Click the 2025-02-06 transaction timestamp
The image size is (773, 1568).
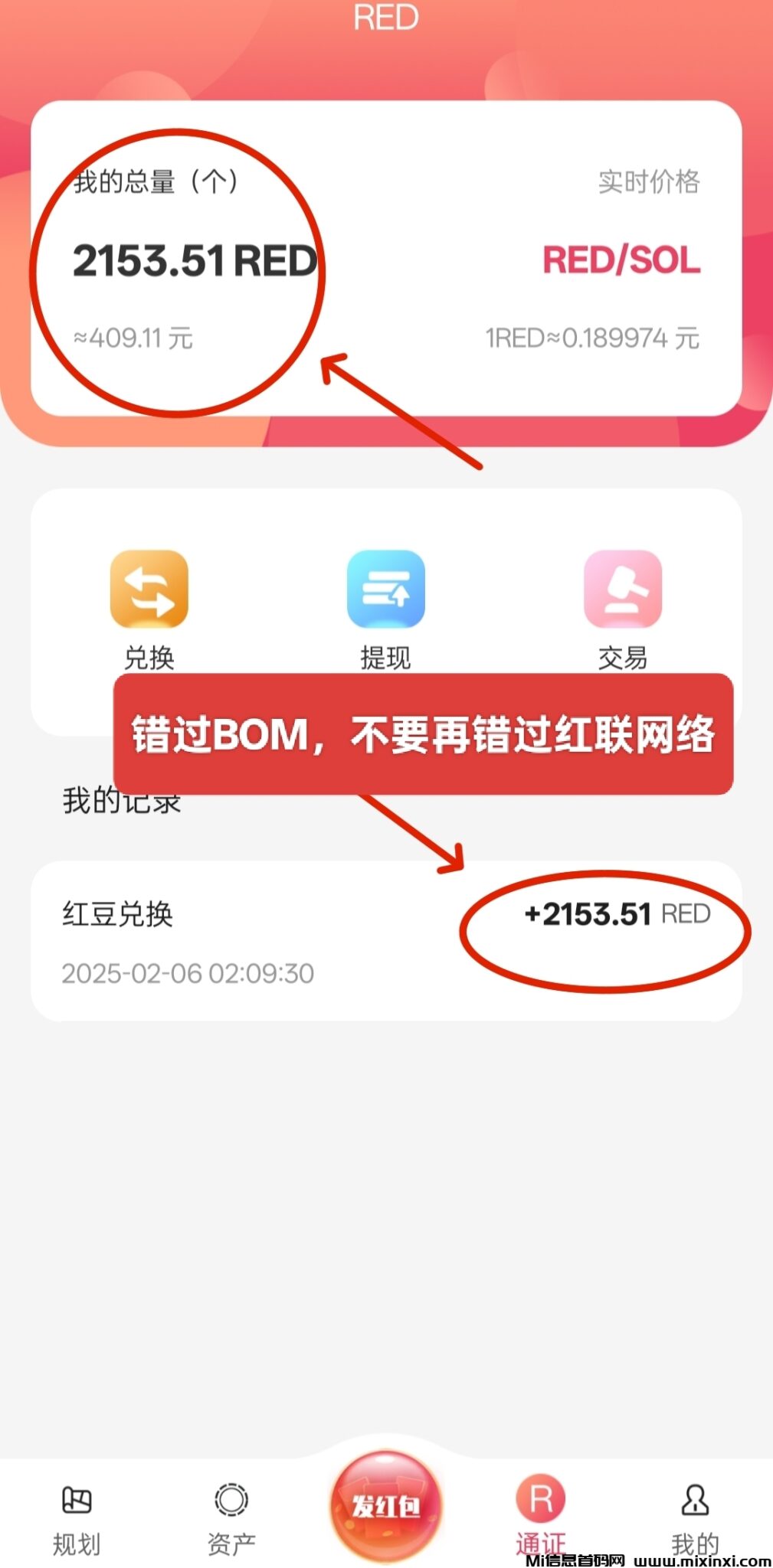coord(187,973)
